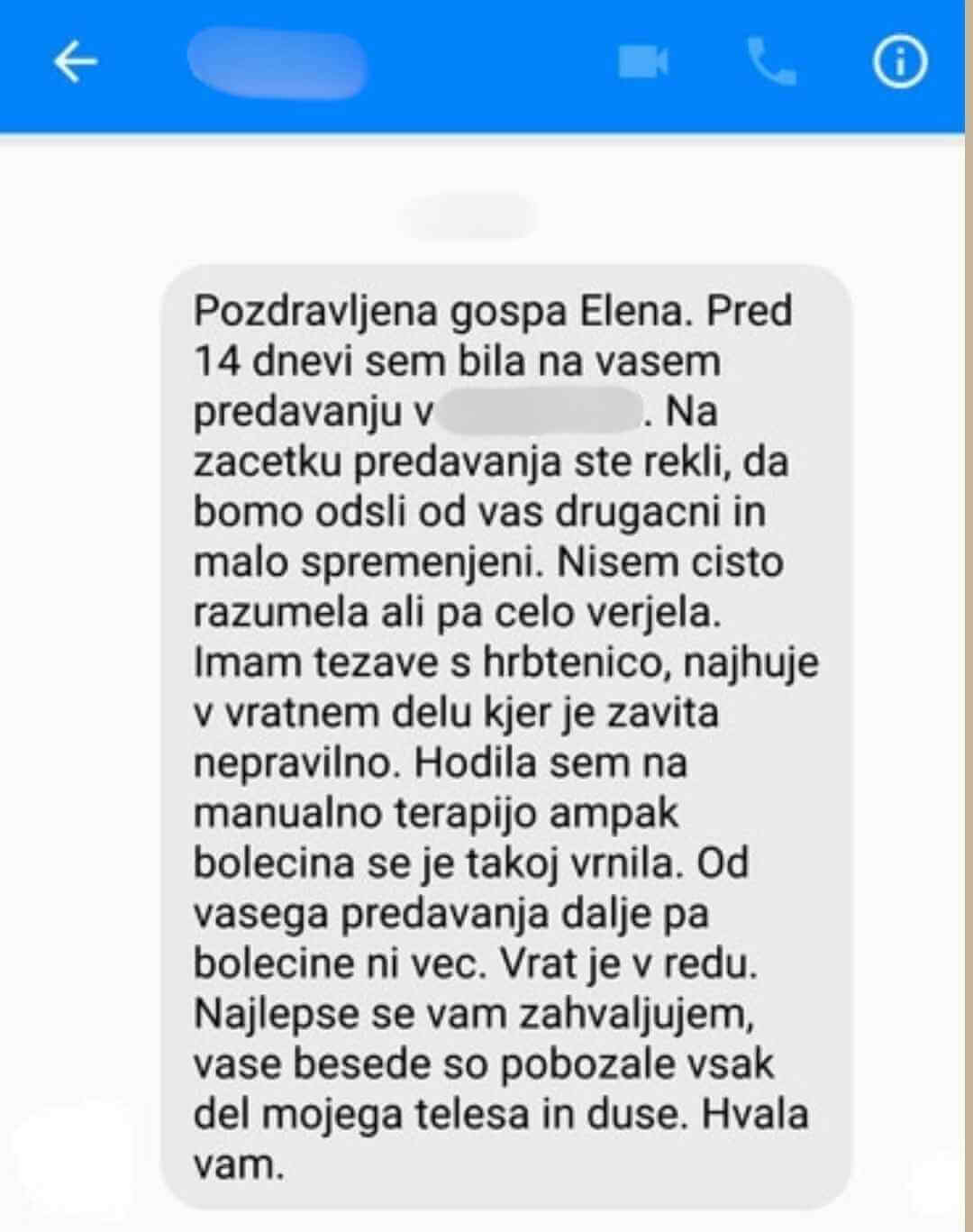Go back to the chat list
973x1232 pixels.
tap(76, 62)
